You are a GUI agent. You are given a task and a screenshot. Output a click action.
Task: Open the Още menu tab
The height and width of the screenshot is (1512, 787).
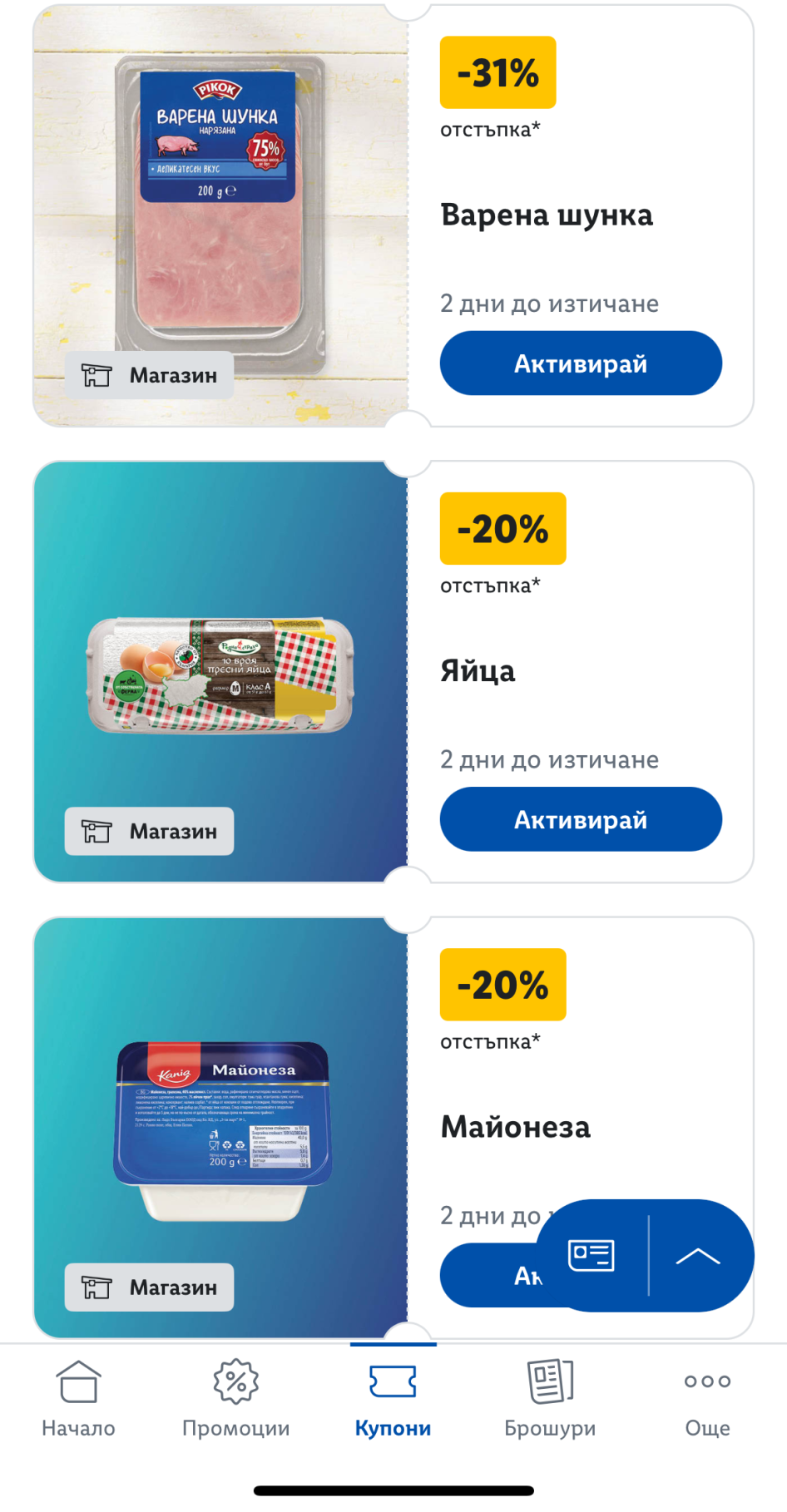pyautogui.click(x=707, y=1398)
